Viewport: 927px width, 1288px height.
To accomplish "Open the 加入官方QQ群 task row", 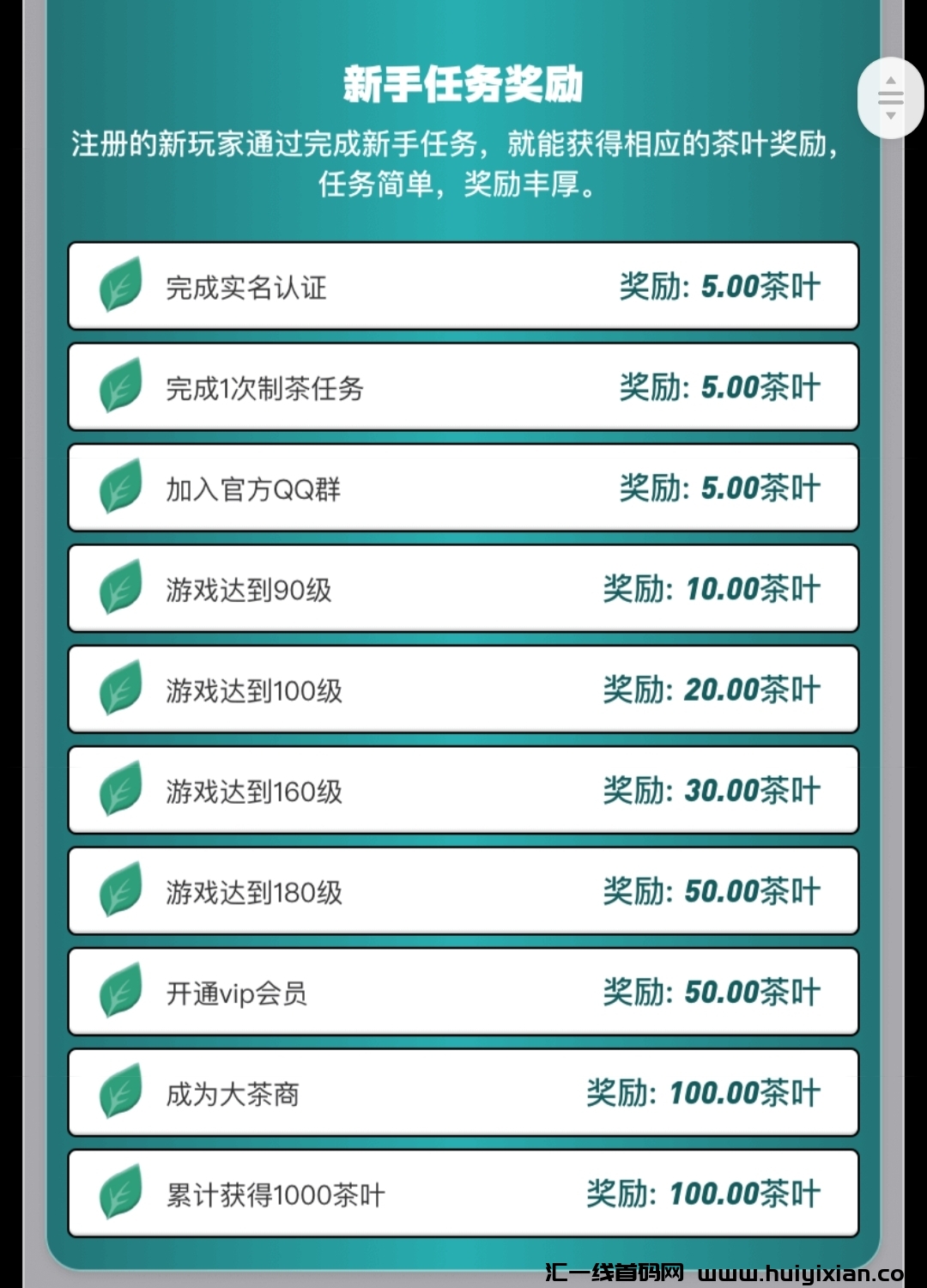I will coord(463,488).
